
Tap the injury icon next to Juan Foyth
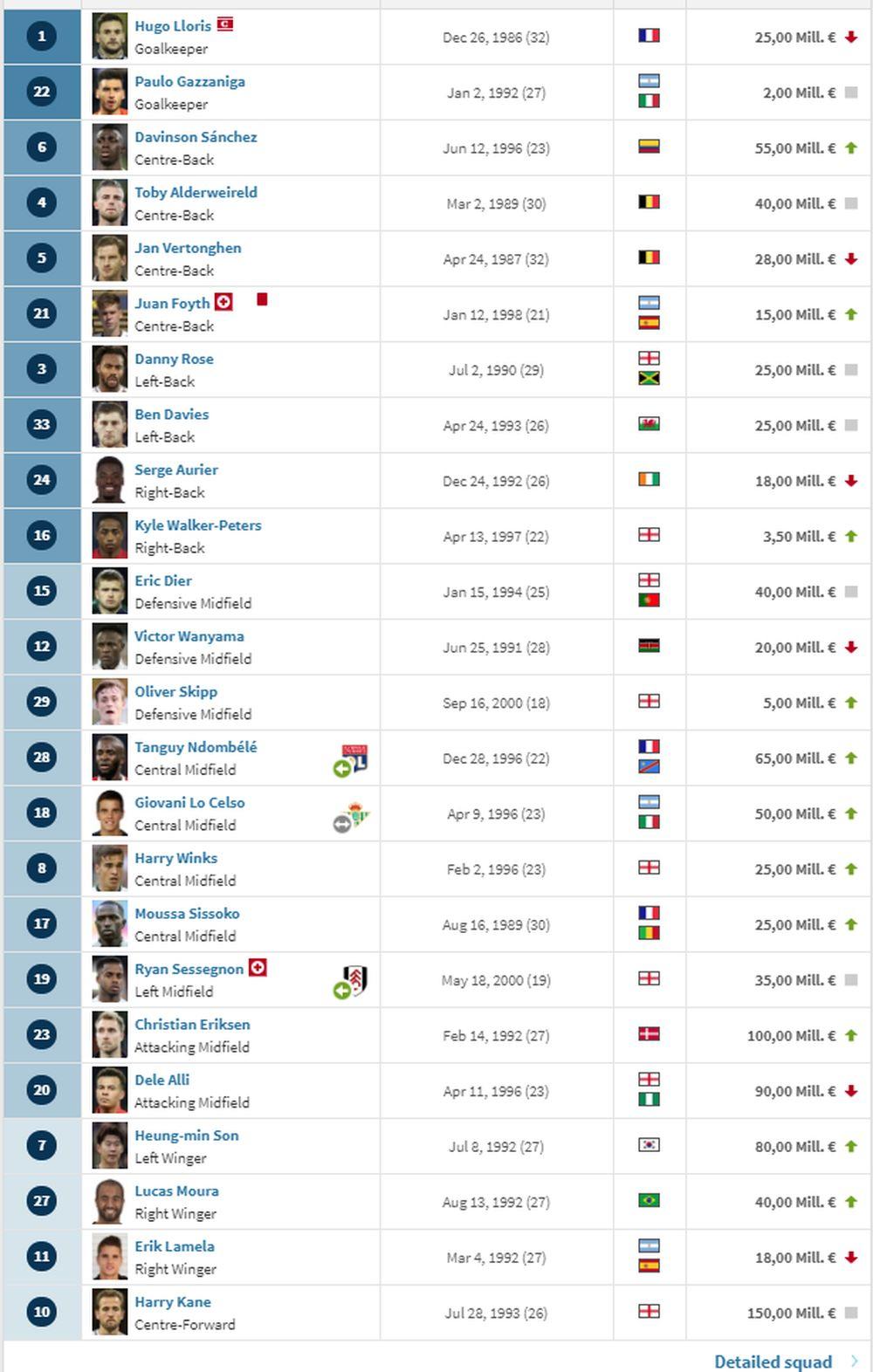pyautogui.click(x=224, y=302)
